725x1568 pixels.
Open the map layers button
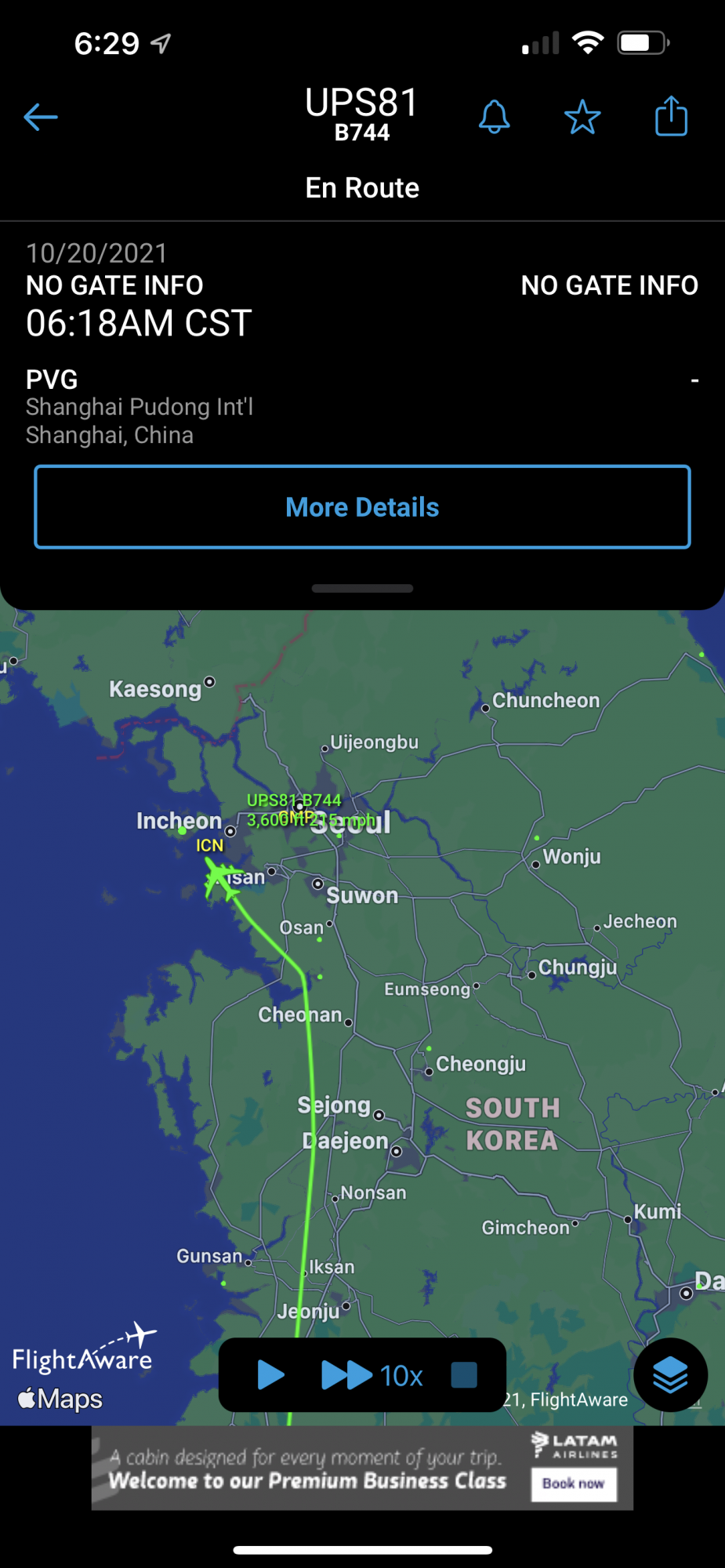click(x=670, y=1375)
